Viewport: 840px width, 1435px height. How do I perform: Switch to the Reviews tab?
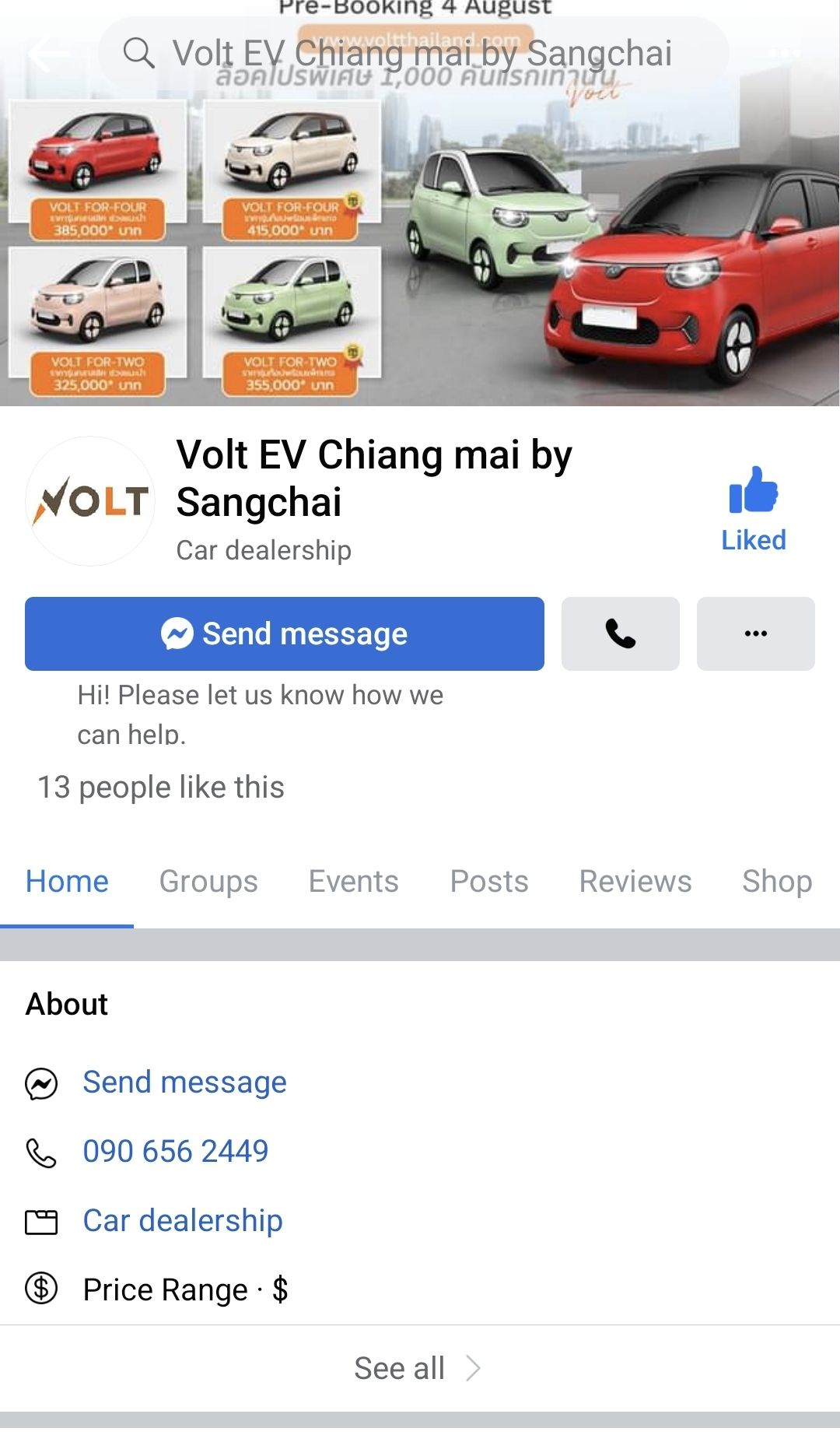tap(635, 882)
